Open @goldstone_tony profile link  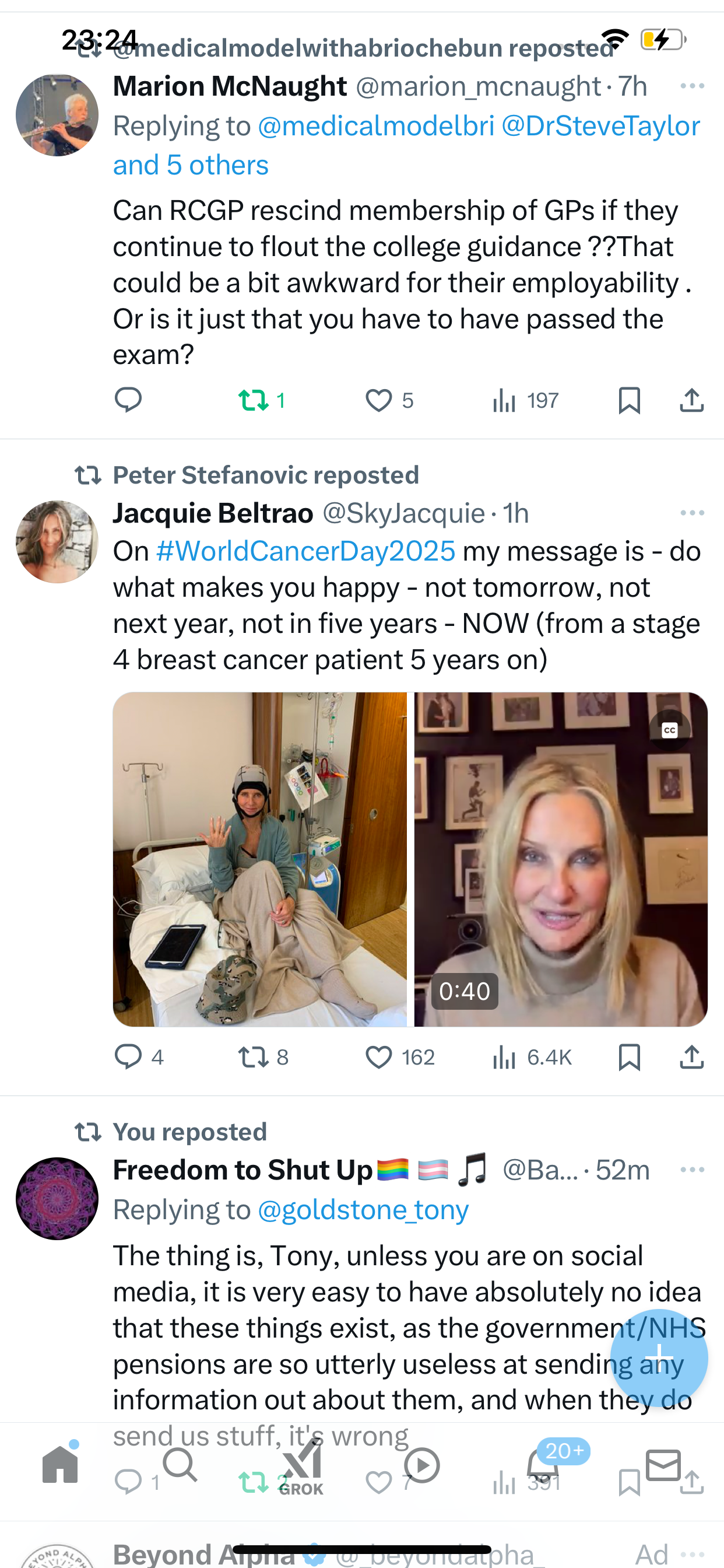(x=363, y=1209)
